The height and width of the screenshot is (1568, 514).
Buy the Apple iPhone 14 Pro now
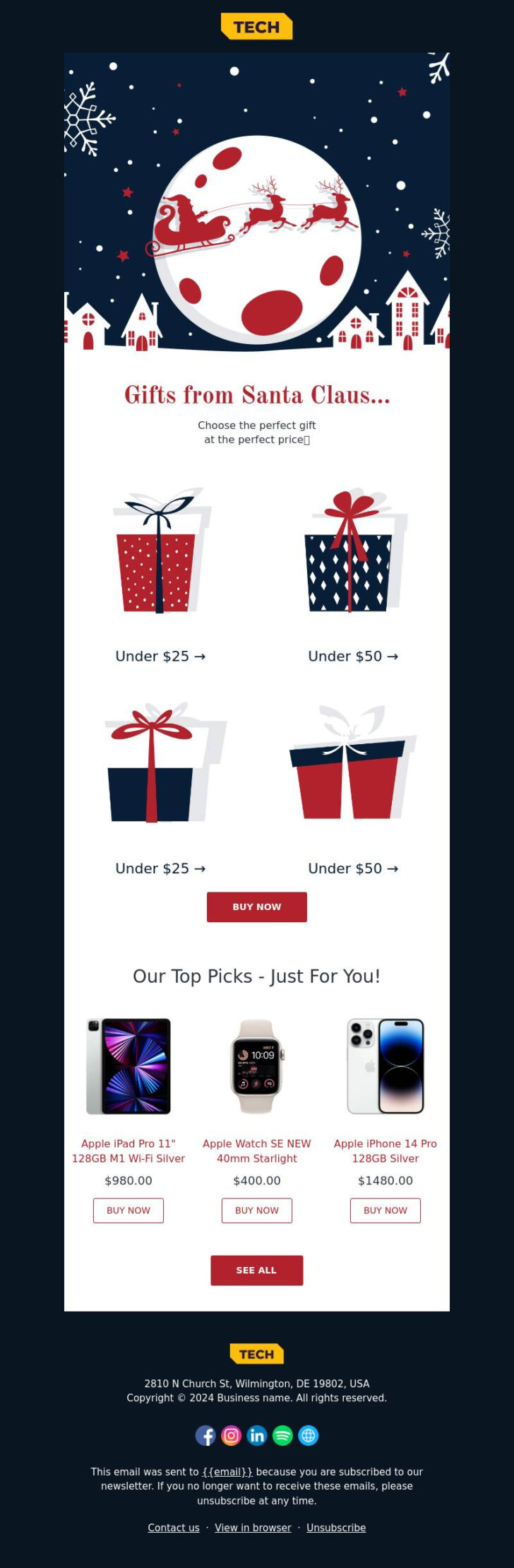(385, 1210)
